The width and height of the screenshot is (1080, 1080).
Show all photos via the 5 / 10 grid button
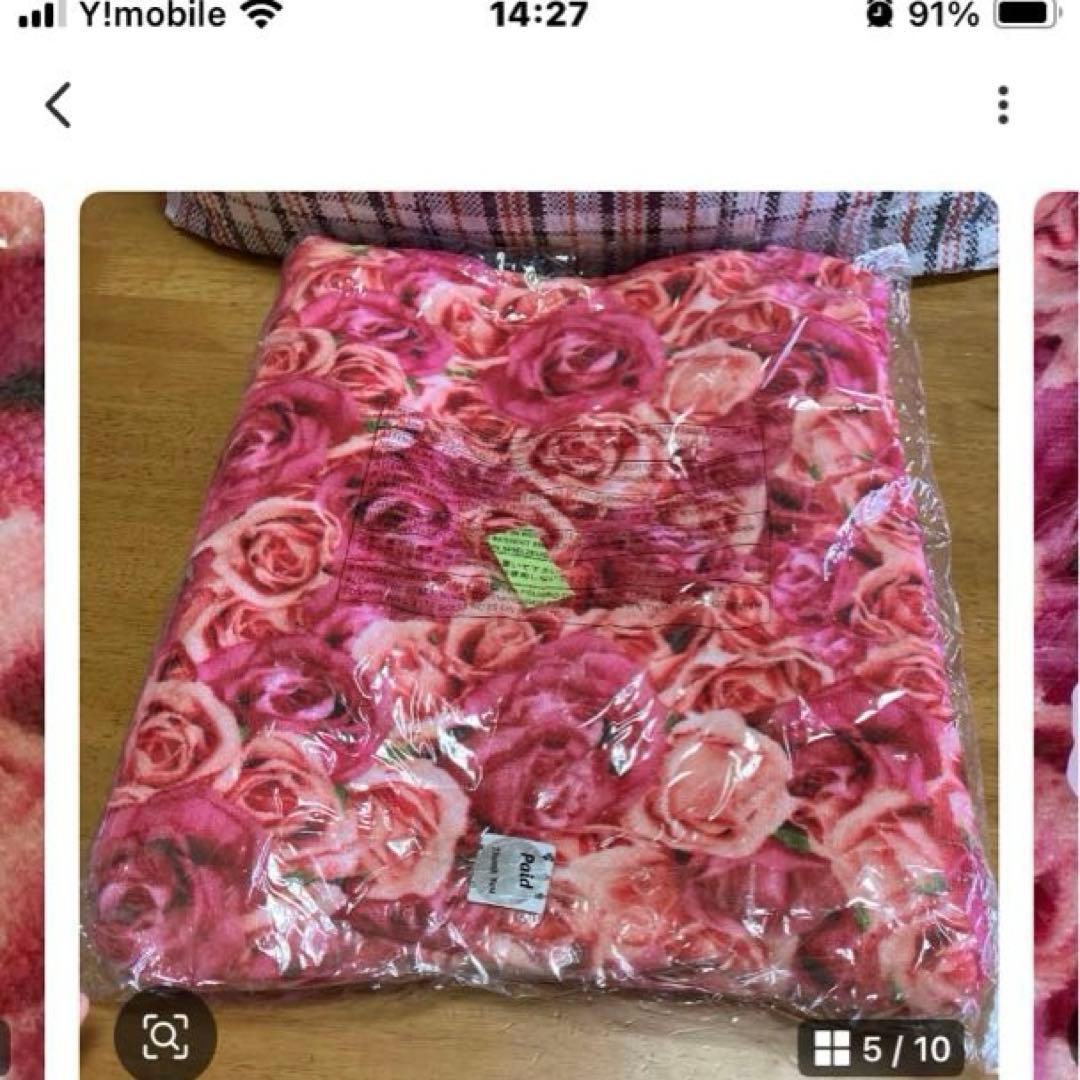pyautogui.click(x=882, y=1048)
